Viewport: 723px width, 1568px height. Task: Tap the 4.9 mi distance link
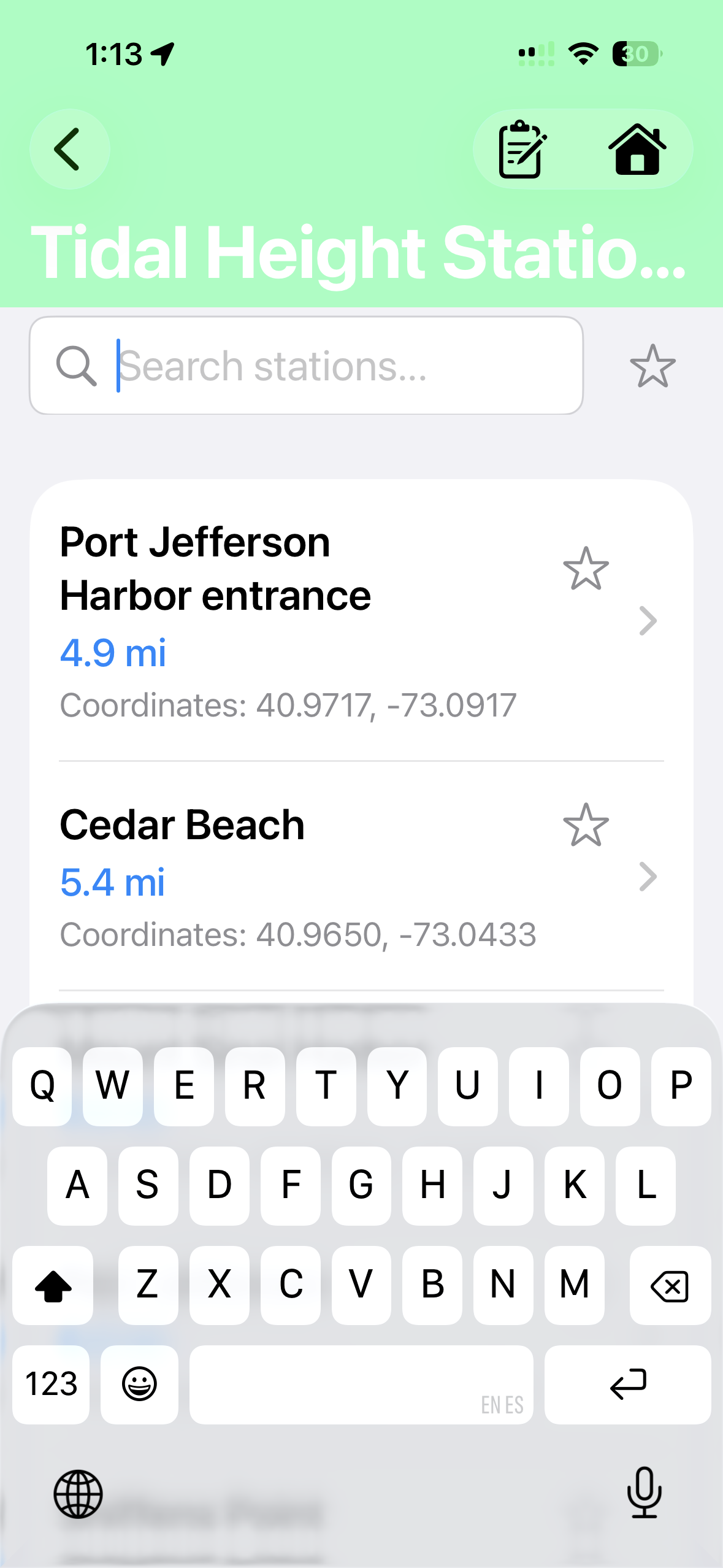click(112, 653)
